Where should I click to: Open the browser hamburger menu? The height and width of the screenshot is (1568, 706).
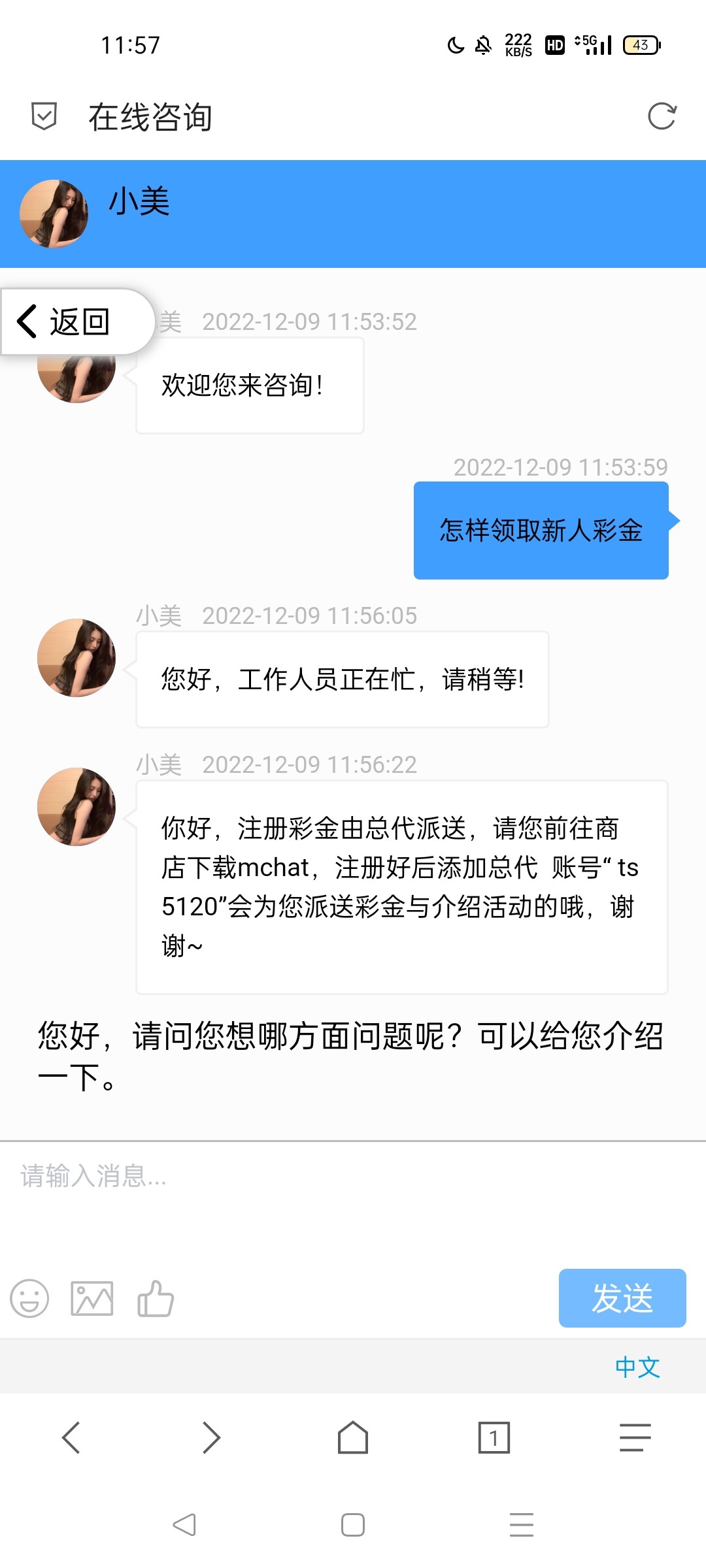[x=635, y=1437]
